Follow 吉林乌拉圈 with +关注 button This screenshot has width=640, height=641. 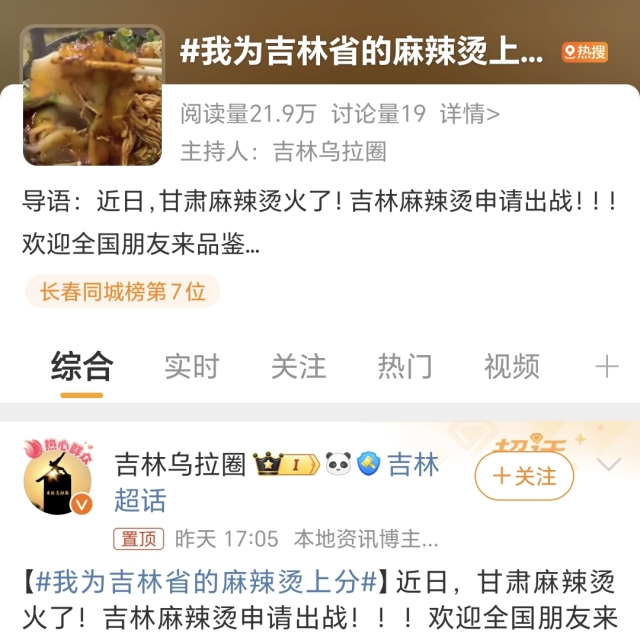(x=524, y=476)
